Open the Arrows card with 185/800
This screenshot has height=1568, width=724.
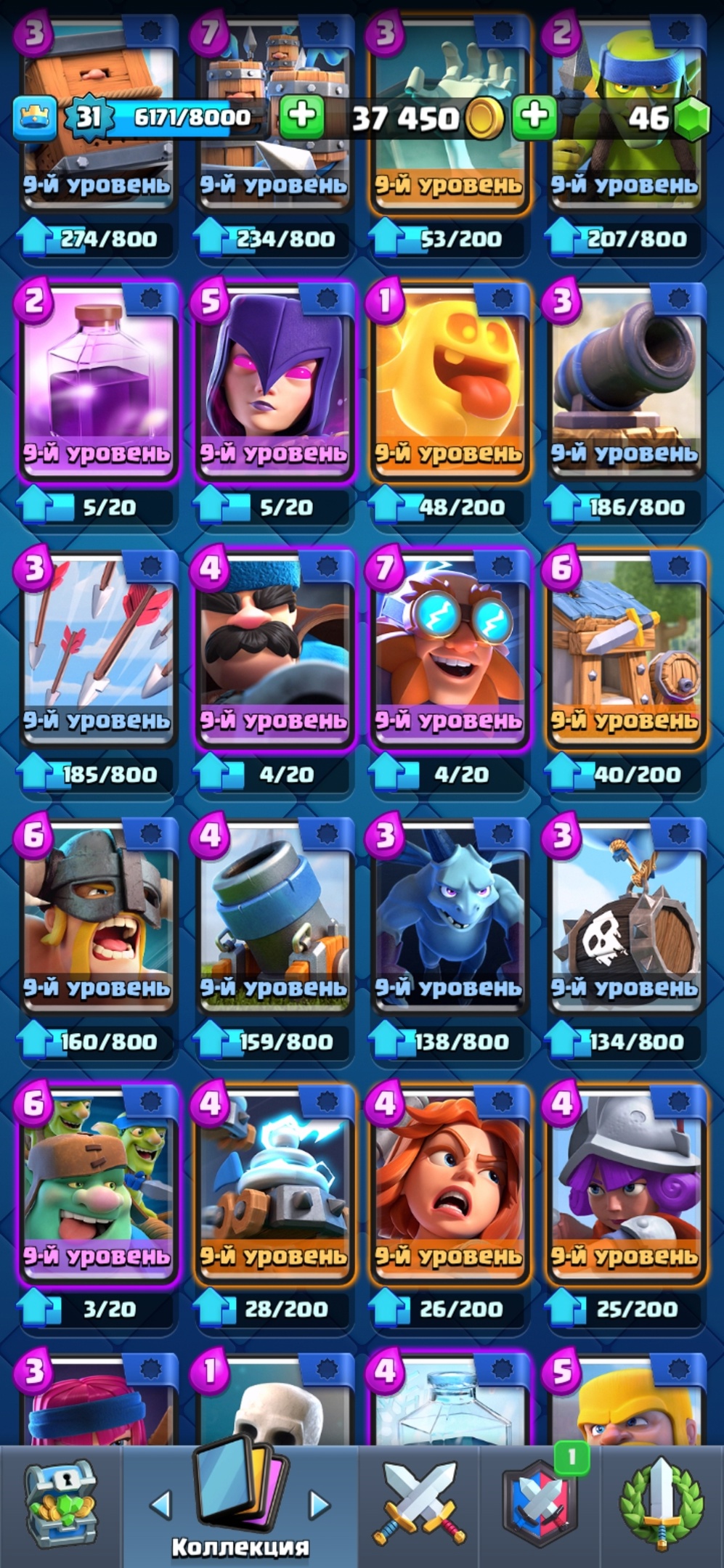coord(98,650)
